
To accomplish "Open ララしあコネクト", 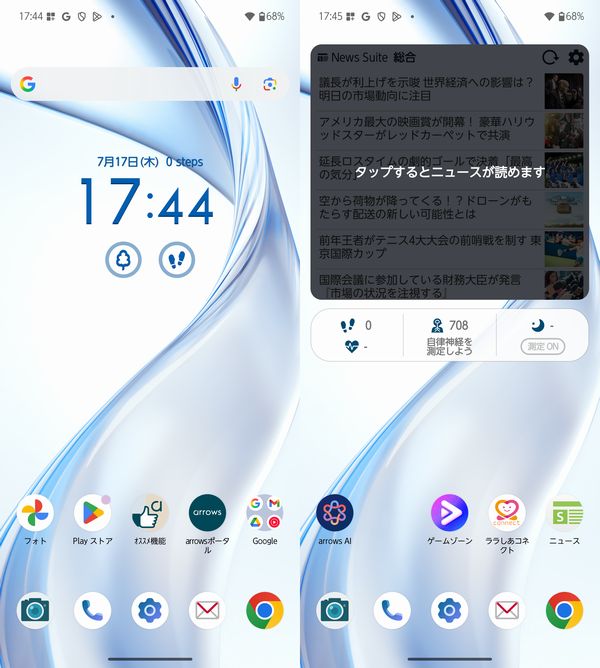I will pyautogui.click(x=507, y=513).
